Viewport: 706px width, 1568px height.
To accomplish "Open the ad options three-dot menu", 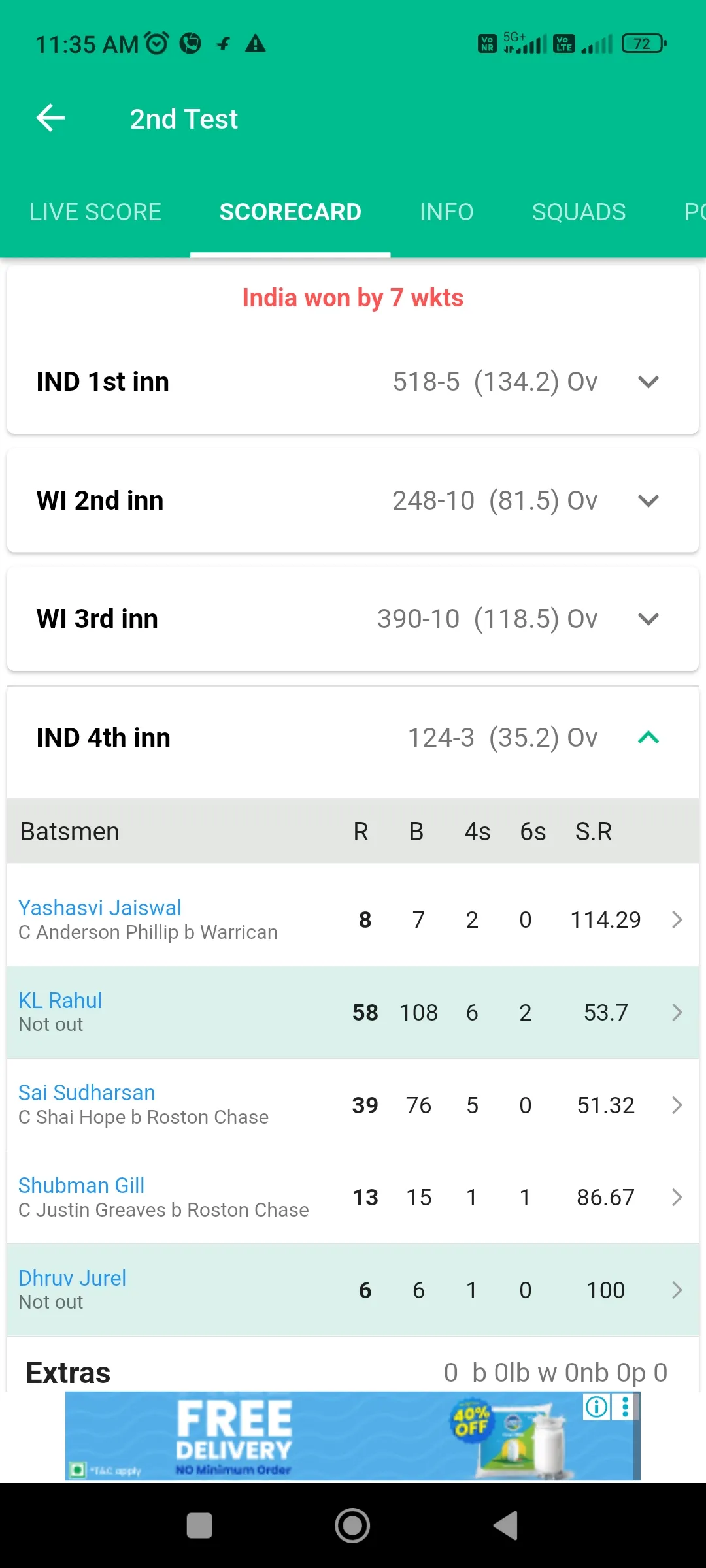I will pos(626,1407).
